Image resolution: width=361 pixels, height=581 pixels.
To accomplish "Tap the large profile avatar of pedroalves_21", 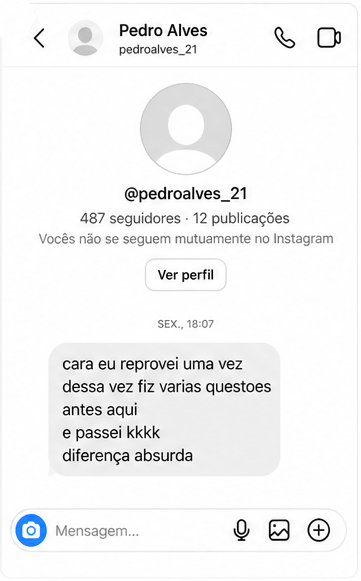I will tap(186, 129).
